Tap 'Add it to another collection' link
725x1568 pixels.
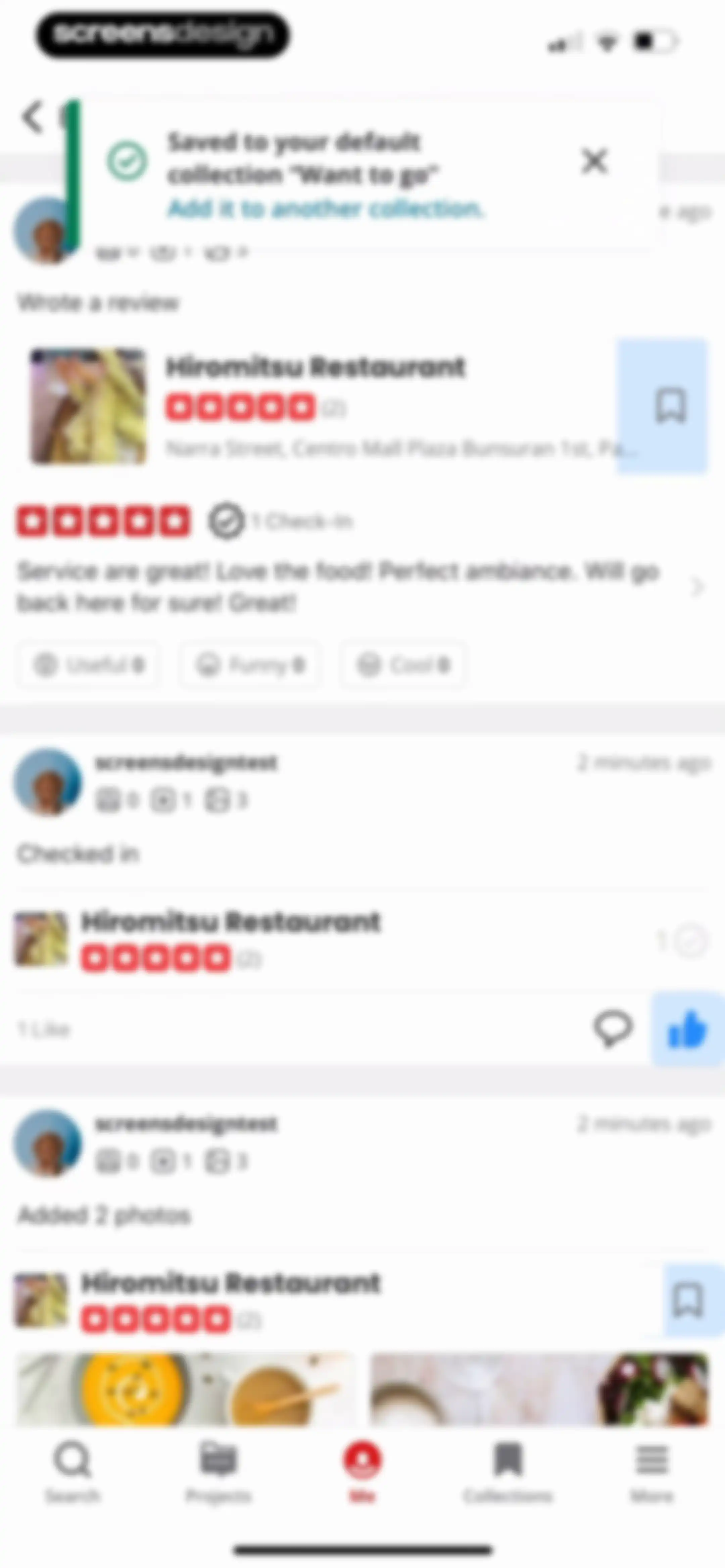click(326, 209)
